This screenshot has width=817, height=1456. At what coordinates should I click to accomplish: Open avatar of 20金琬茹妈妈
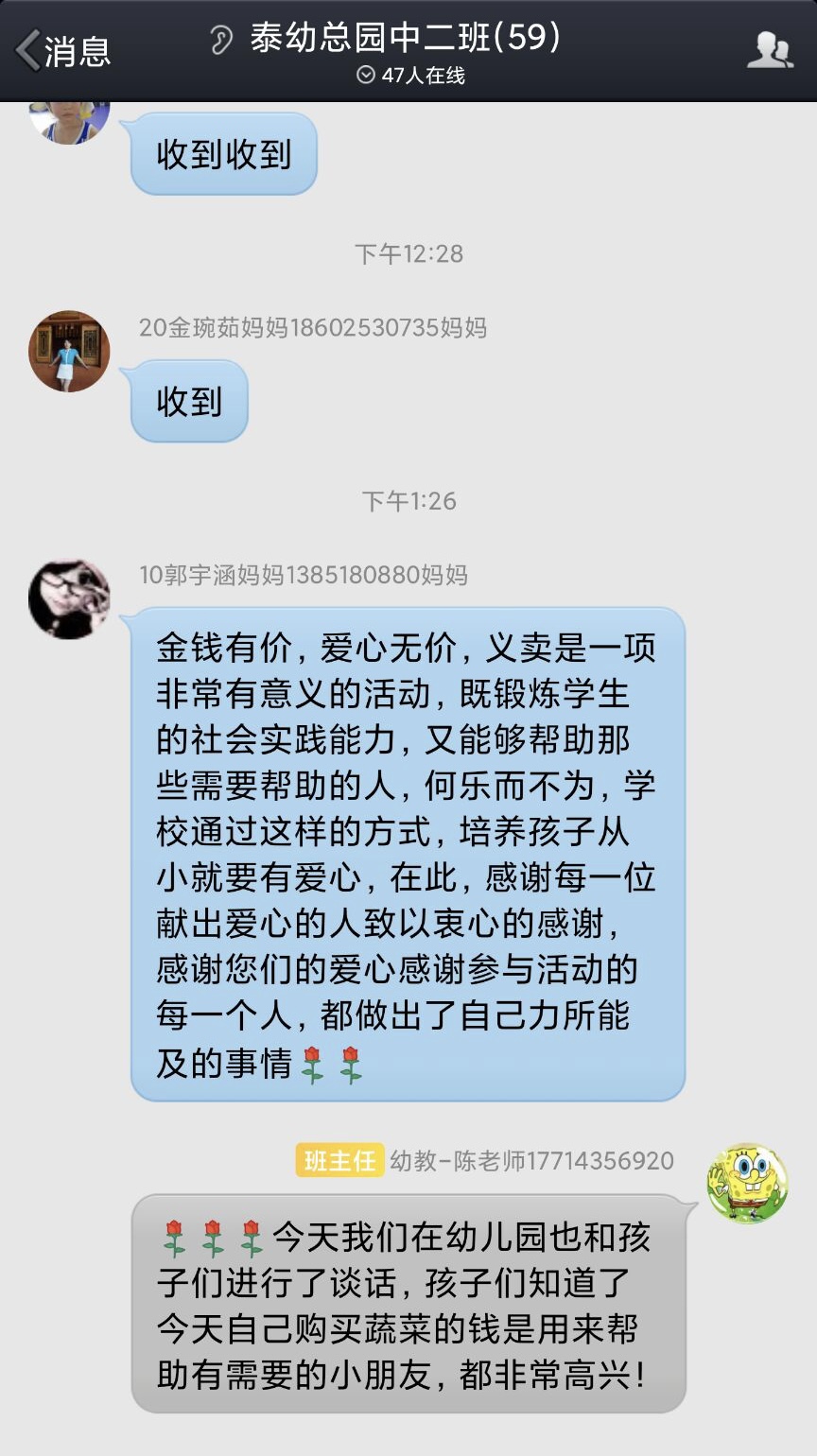[69, 352]
